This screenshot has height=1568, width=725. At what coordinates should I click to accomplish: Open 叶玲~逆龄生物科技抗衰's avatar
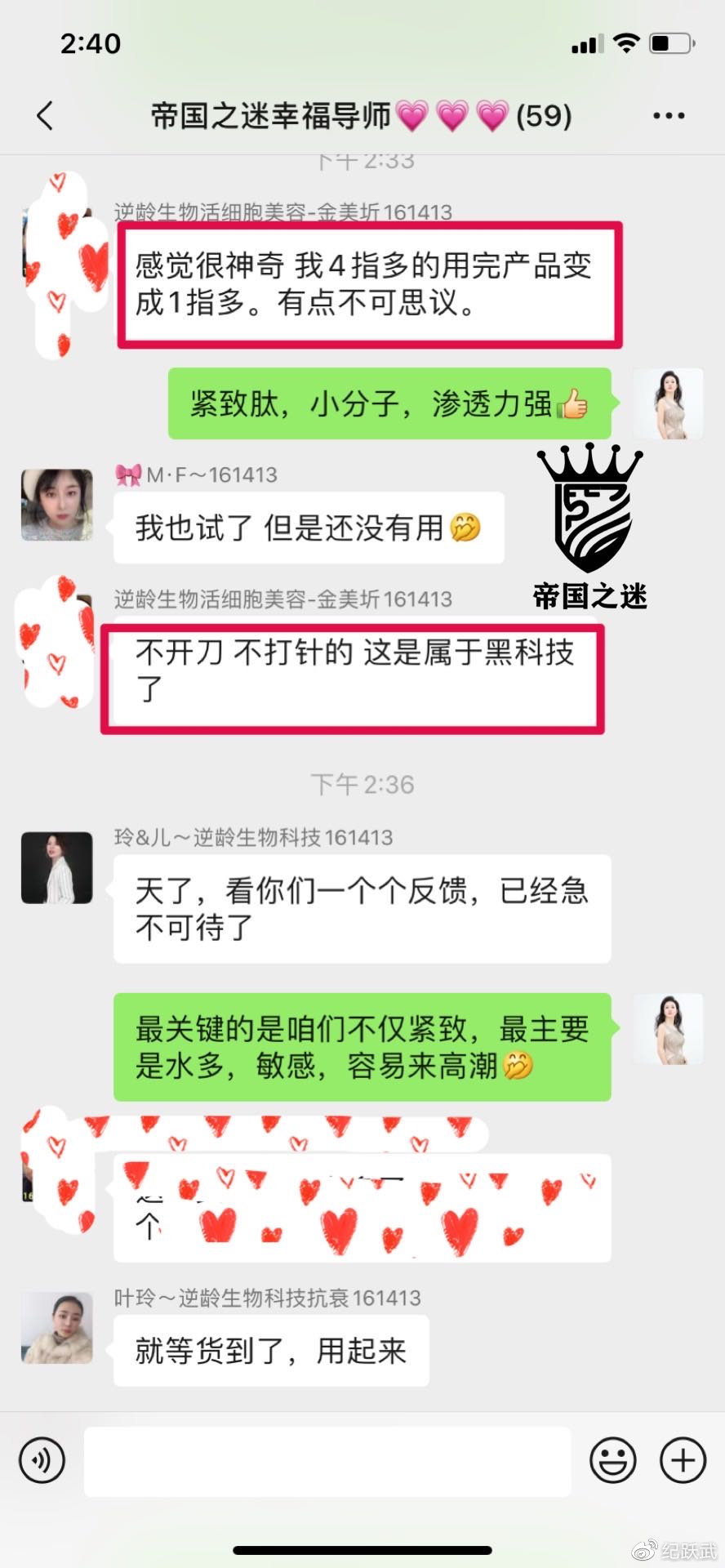pos(56,1328)
